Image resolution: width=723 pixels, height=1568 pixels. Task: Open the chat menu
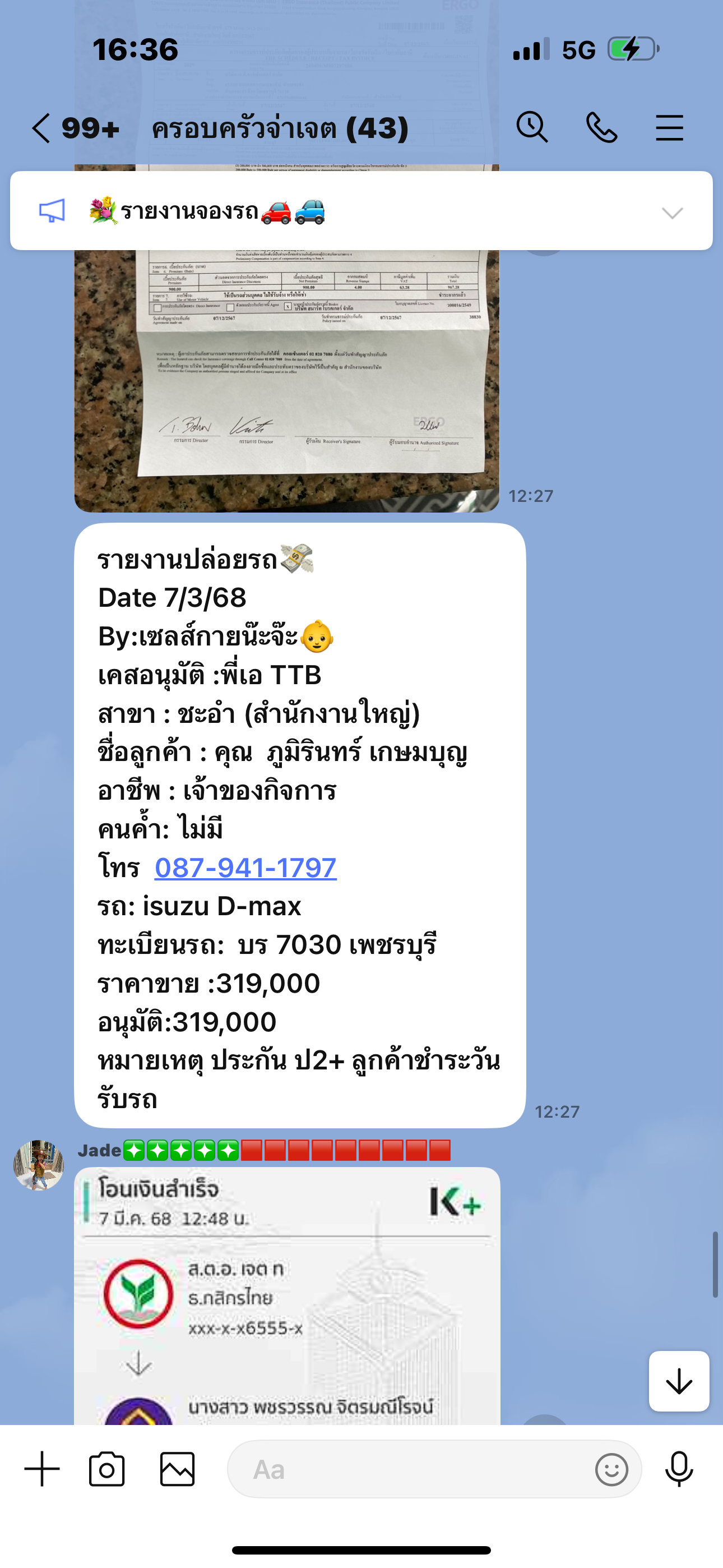[669, 128]
